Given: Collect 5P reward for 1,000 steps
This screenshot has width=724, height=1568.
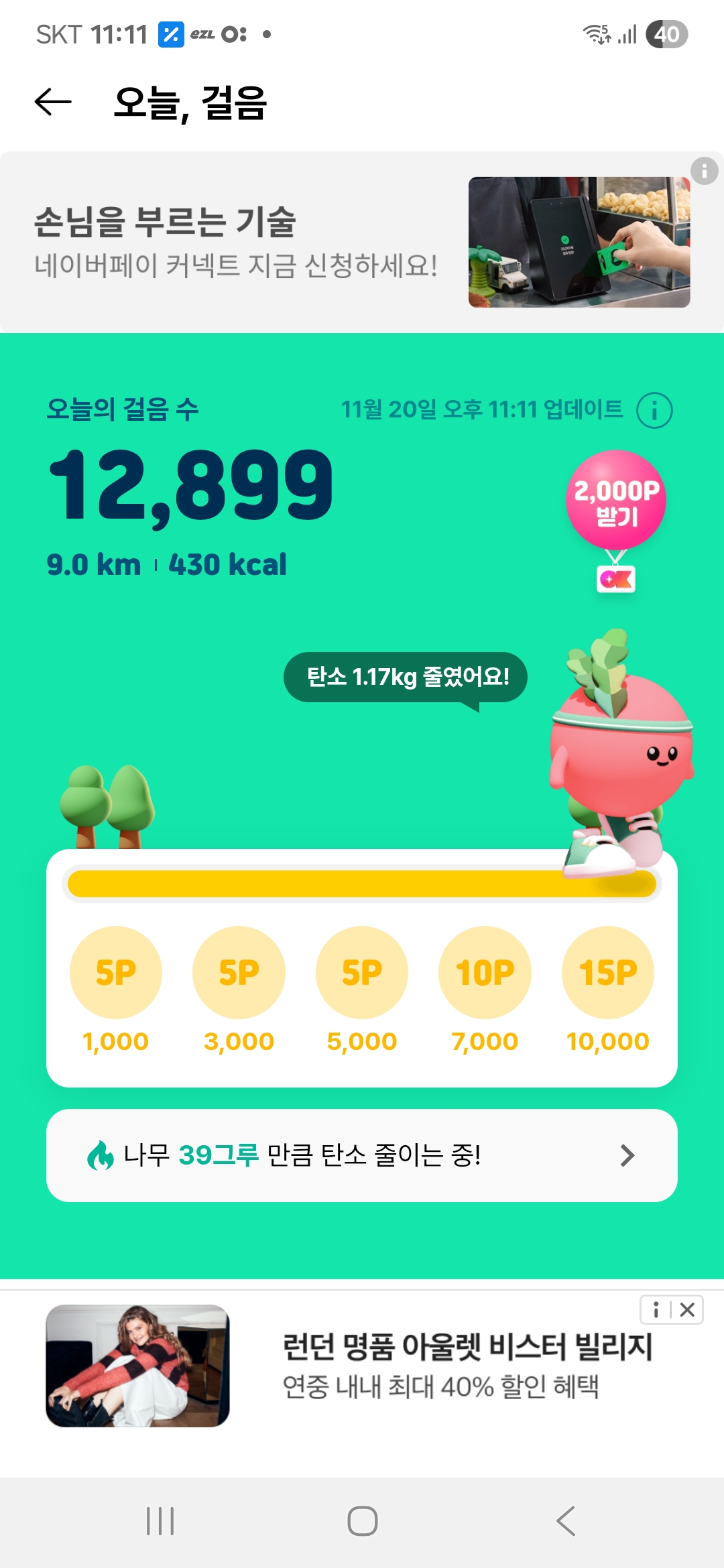Looking at the screenshot, I should point(116,972).
